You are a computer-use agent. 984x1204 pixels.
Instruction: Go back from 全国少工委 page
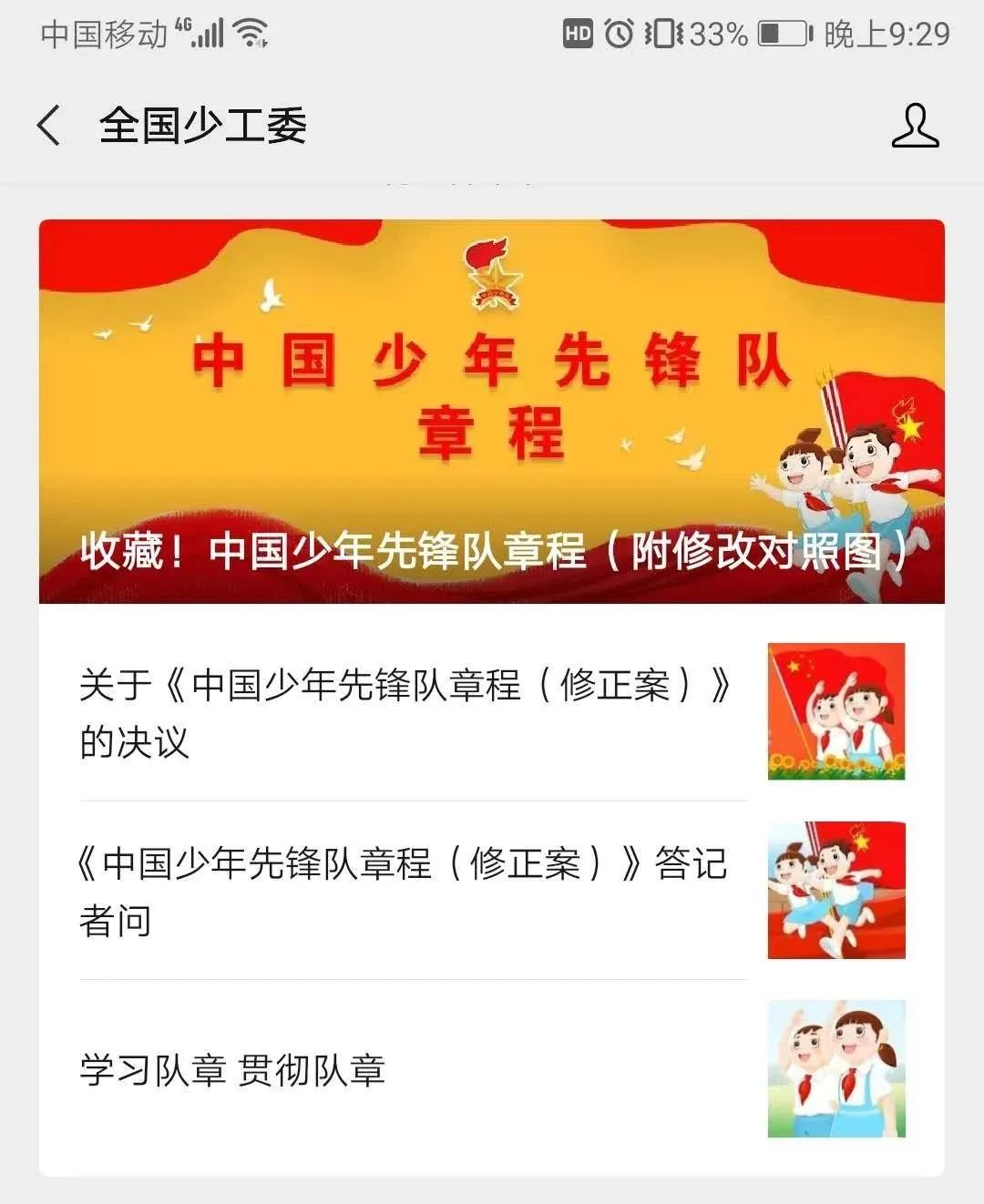tap(49, 125)
